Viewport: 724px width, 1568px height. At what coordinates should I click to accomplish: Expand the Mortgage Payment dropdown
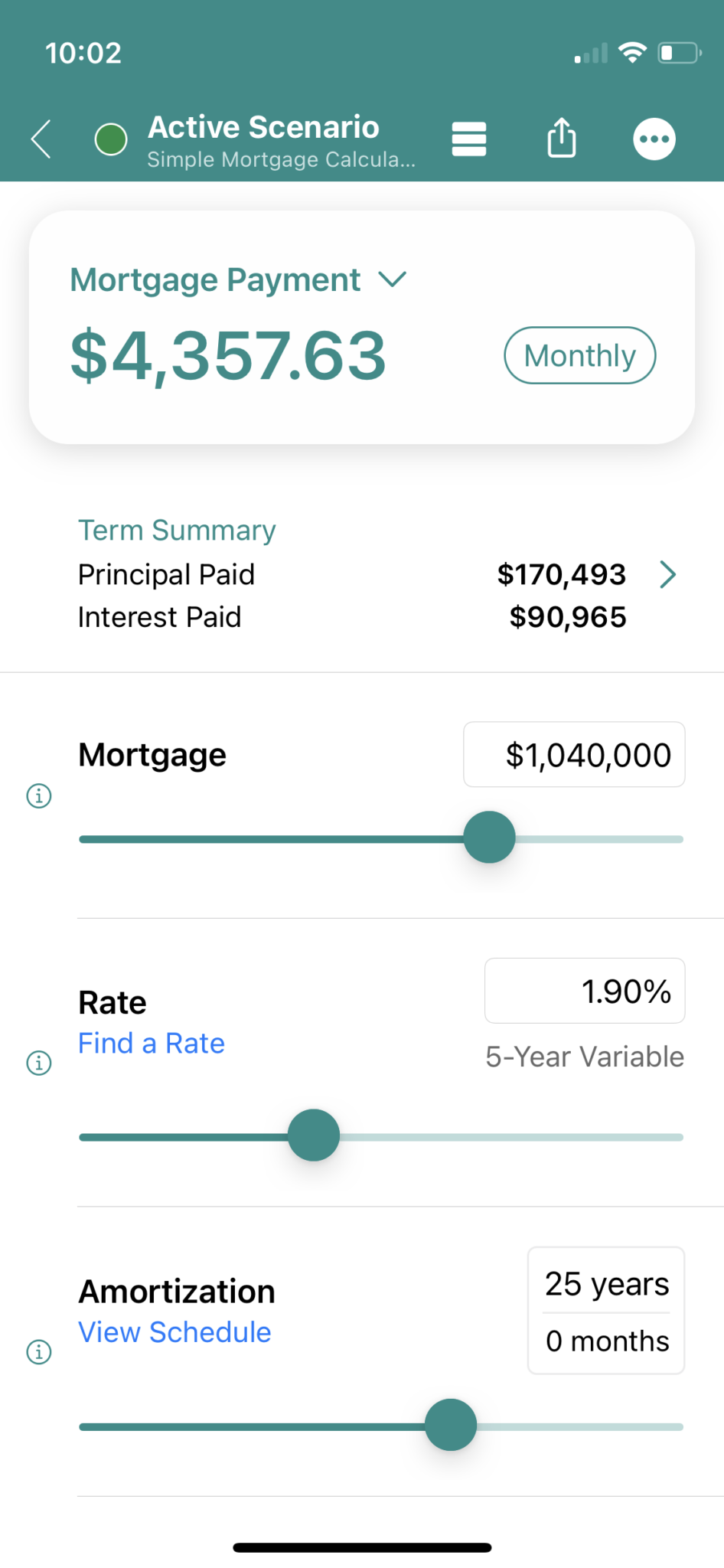[392, 279]
